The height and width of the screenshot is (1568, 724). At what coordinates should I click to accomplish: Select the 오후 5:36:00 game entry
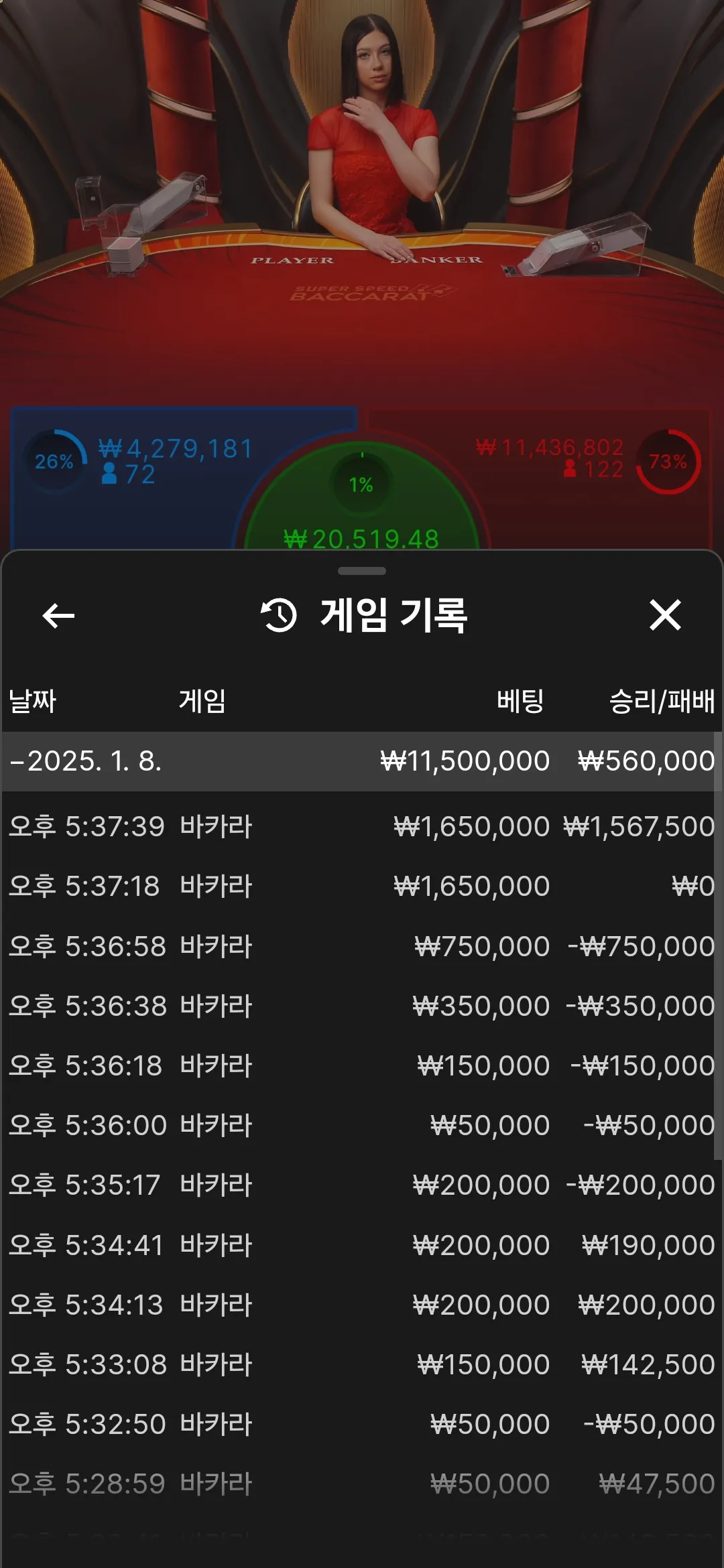tap(362, 1125)
